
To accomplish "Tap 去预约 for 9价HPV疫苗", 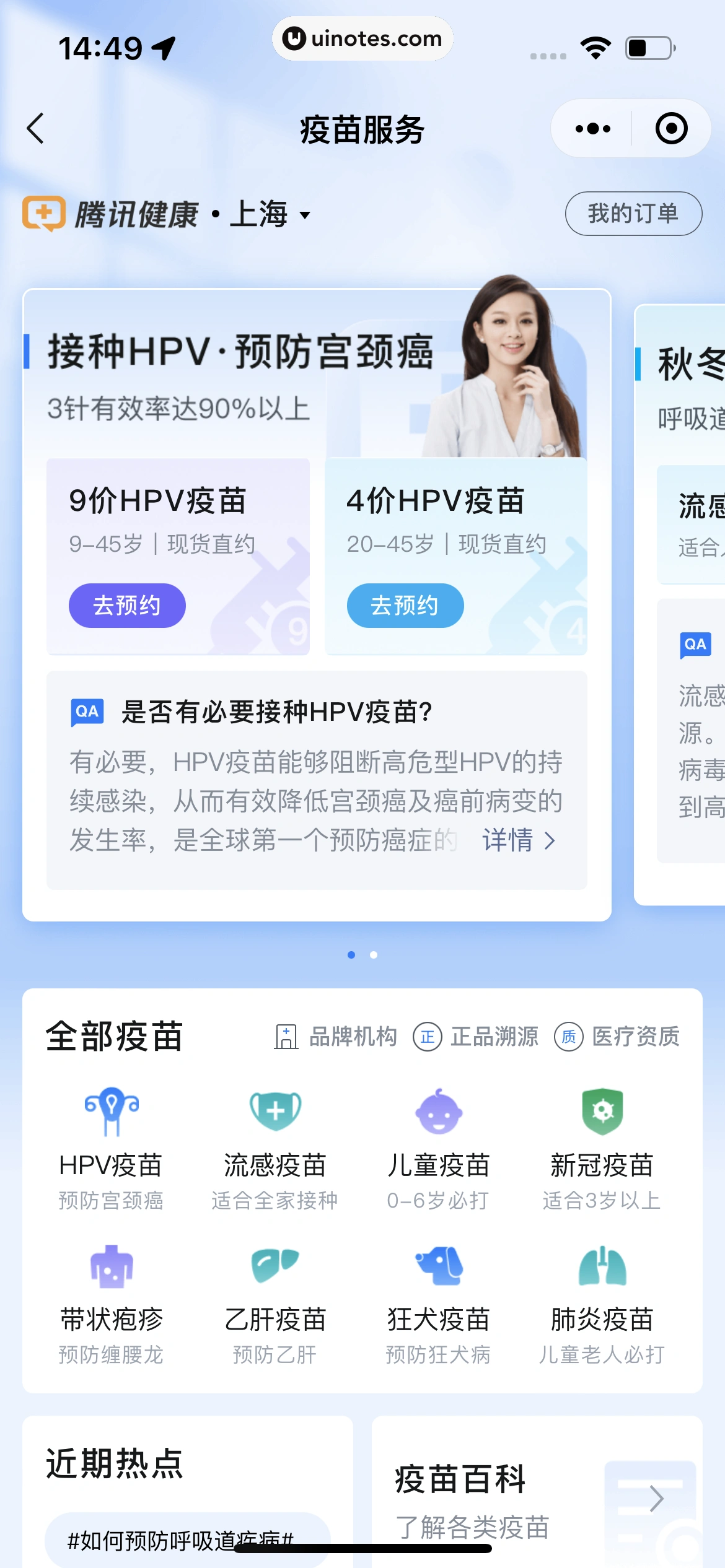I will pyautogui.click(x=126, y=606).
